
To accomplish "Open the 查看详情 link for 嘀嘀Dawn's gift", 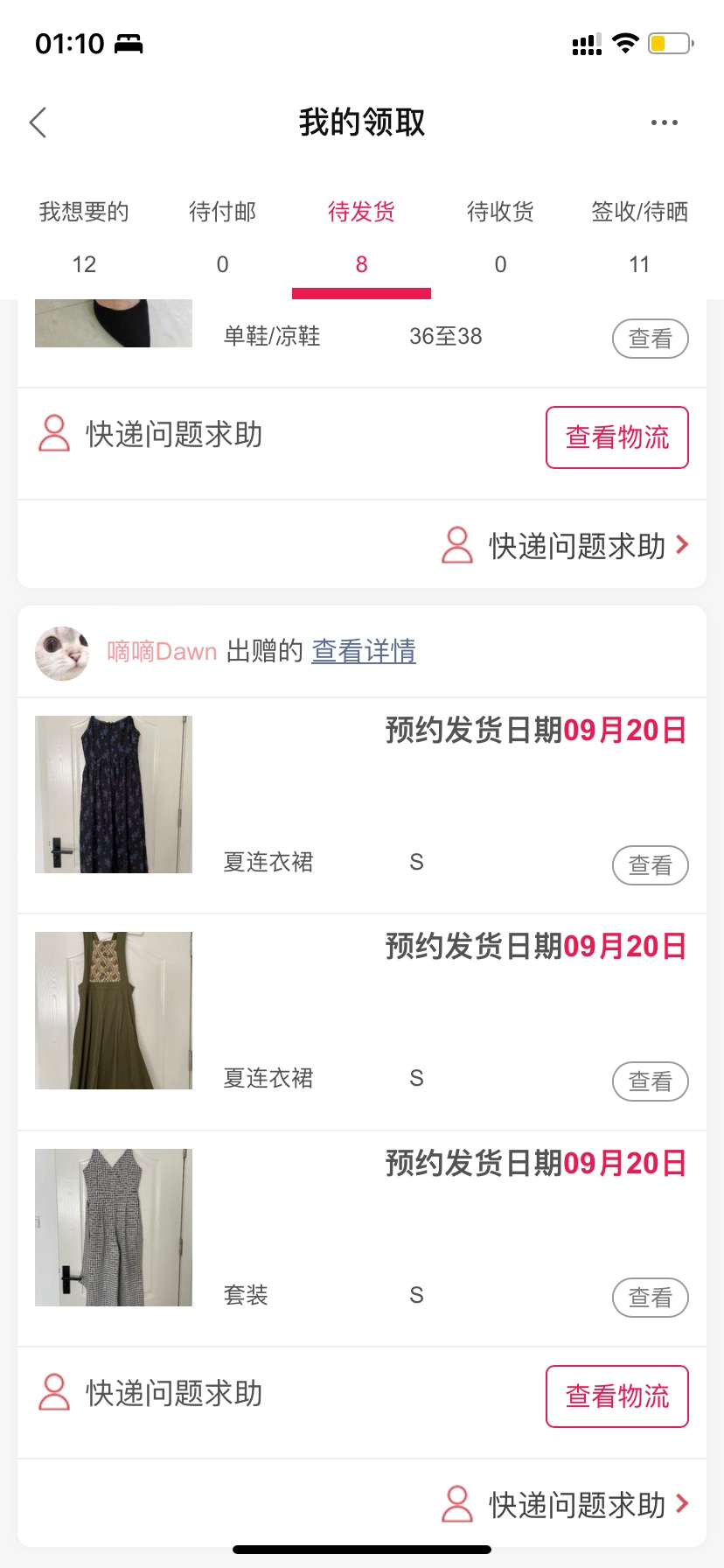I will pyautogui.click(x=364, y=651).
